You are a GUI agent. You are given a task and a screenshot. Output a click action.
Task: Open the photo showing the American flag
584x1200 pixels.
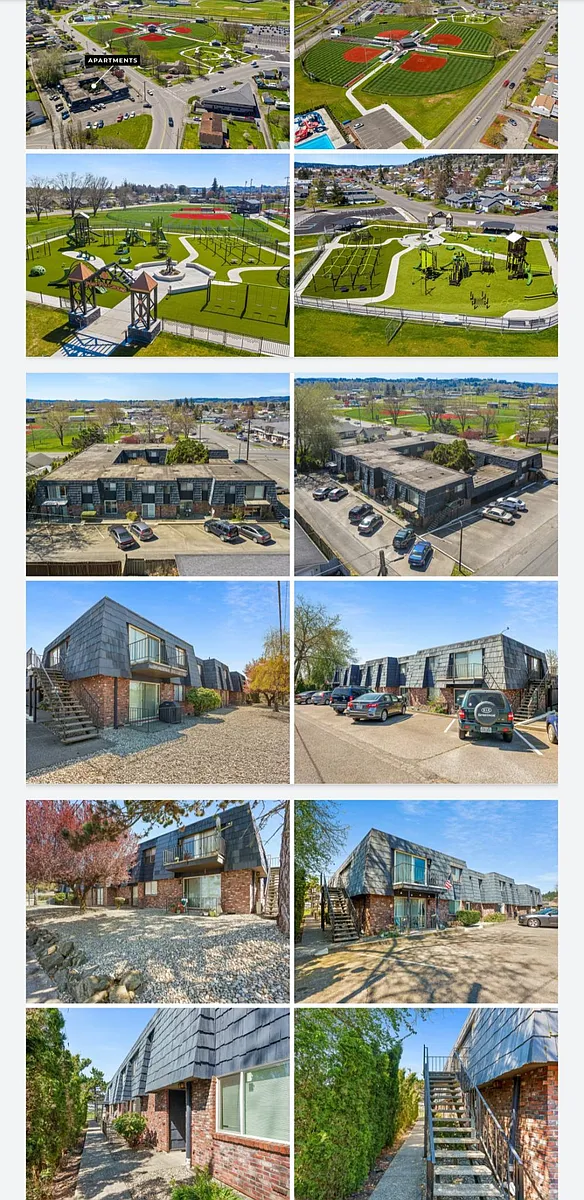click(426, 901)
